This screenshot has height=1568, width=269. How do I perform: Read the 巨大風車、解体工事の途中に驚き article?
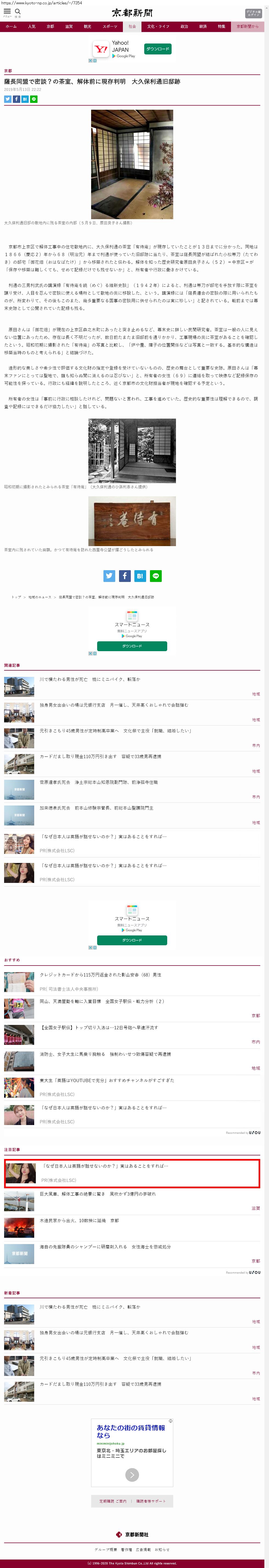click(x=97, y=1194)
